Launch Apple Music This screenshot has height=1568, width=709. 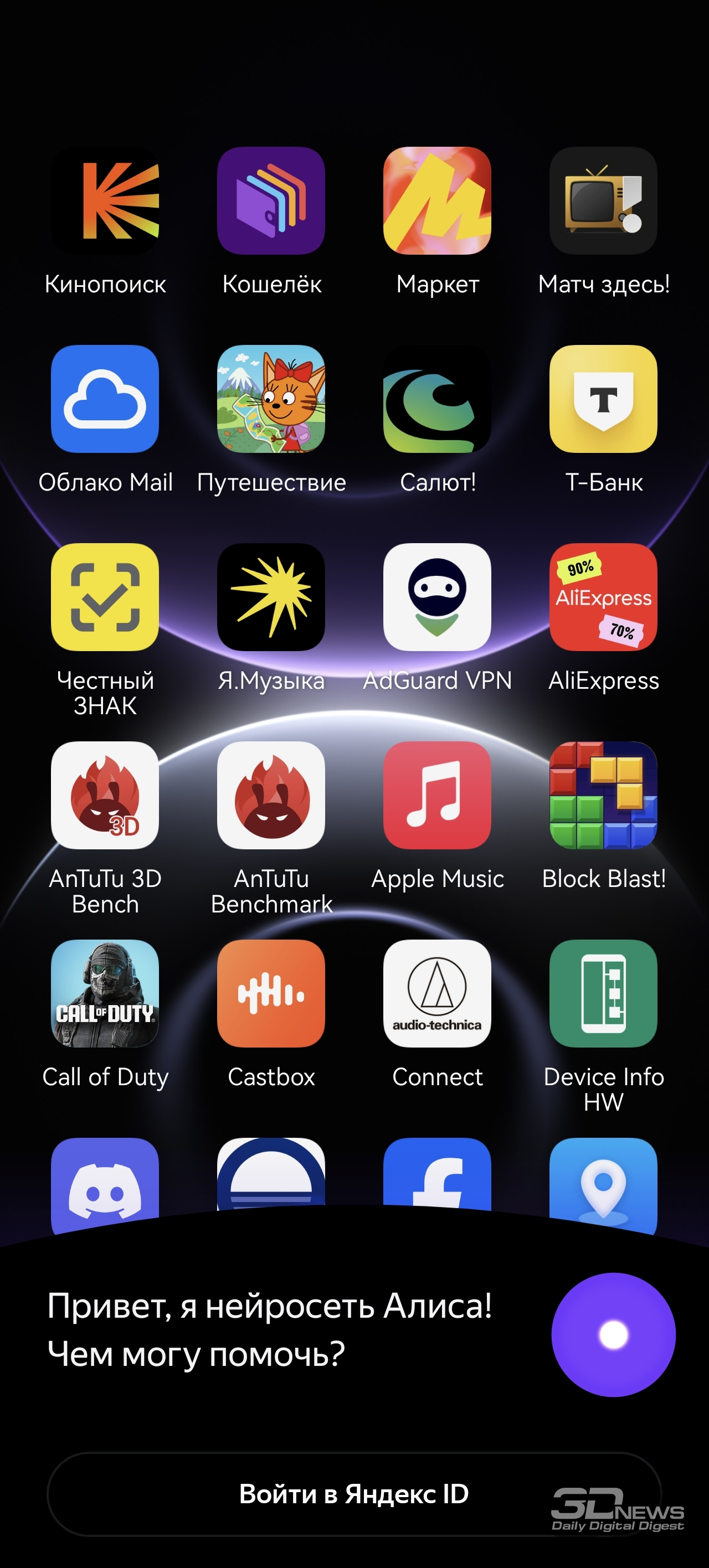coord(436,795)
